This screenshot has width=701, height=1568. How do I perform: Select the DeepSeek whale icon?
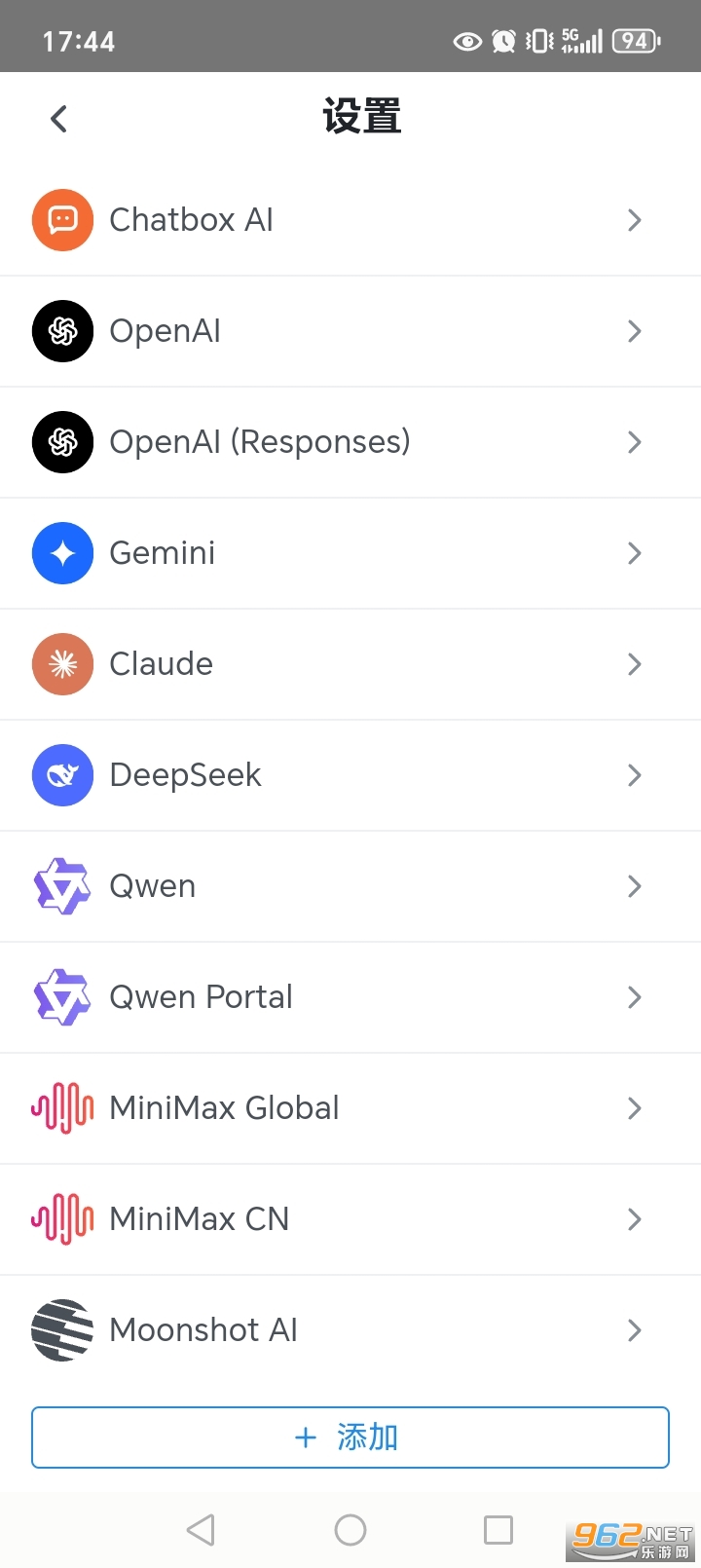(x=62, y=775)
